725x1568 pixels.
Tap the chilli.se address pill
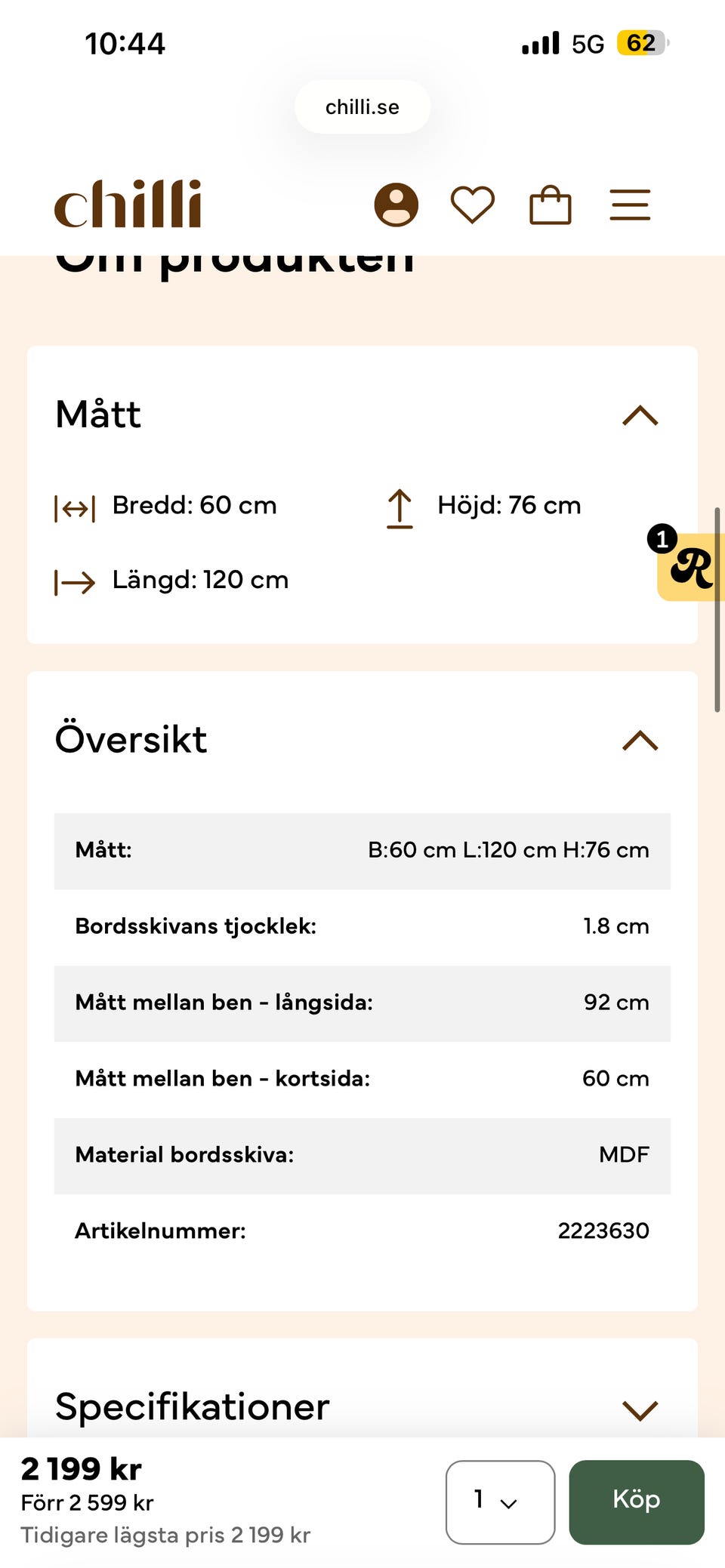(362, 107)
